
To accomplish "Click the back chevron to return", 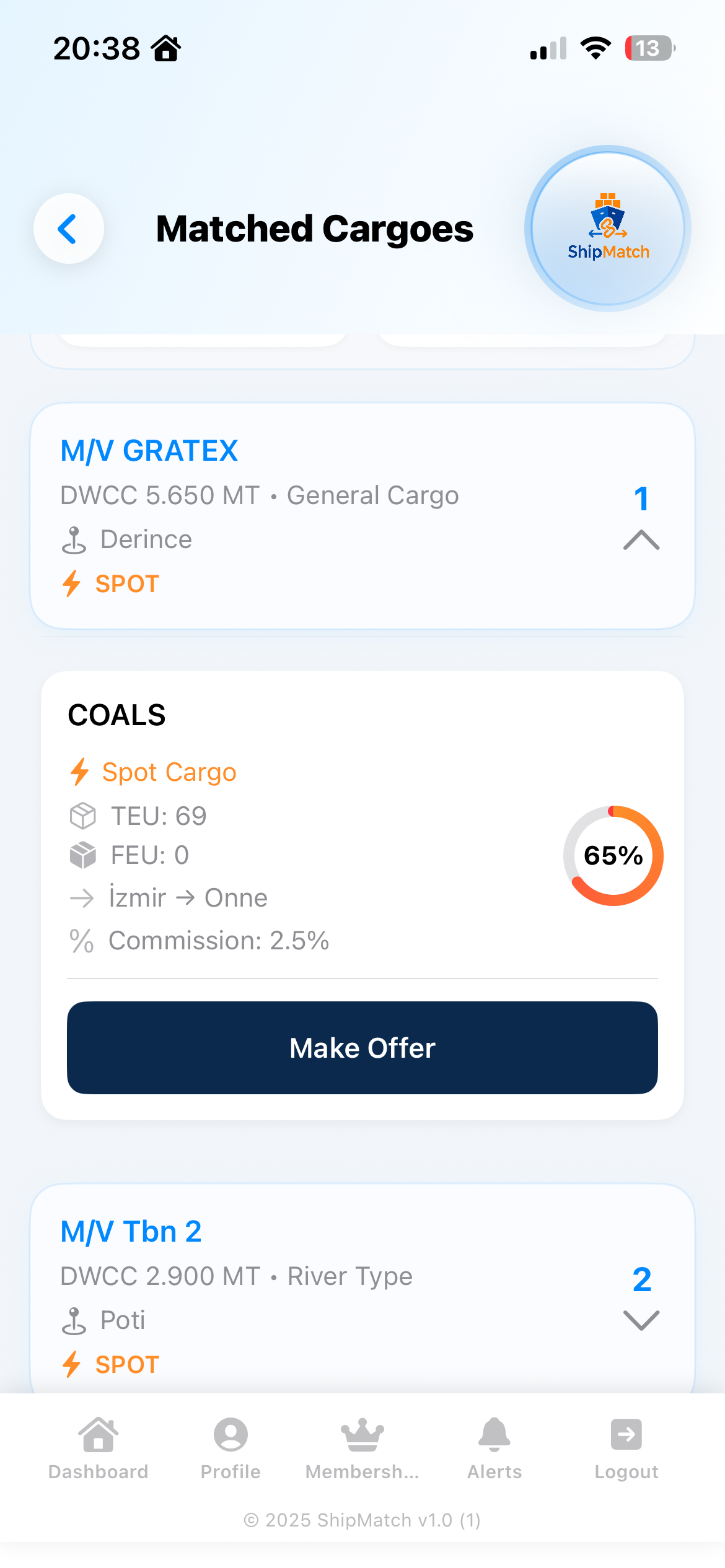I will pyautogui.click(x=68, y=229).
